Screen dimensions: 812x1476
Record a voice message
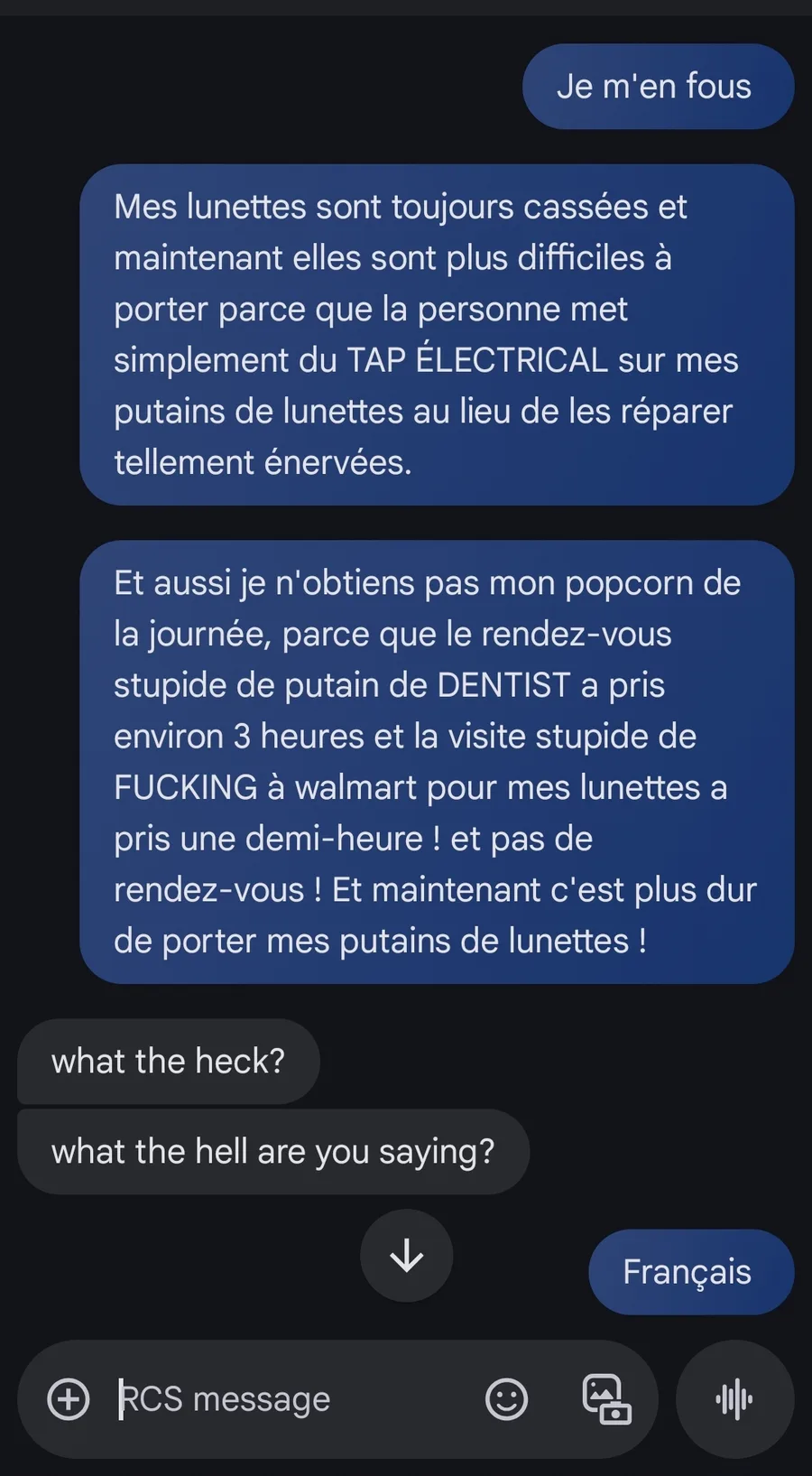point(734,1399)
